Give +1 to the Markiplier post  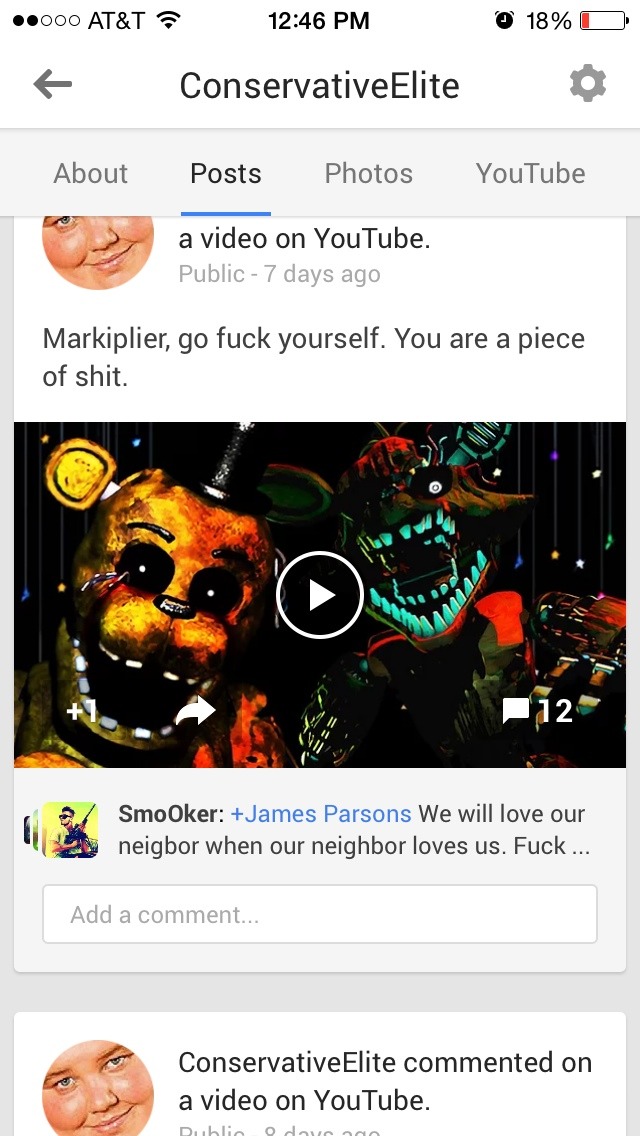81,711
